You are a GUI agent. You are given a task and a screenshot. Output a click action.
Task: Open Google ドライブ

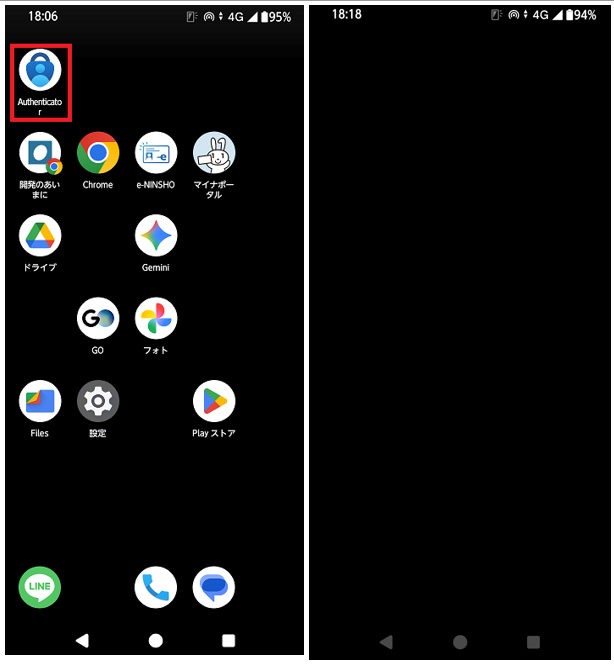tap(40, 236)
